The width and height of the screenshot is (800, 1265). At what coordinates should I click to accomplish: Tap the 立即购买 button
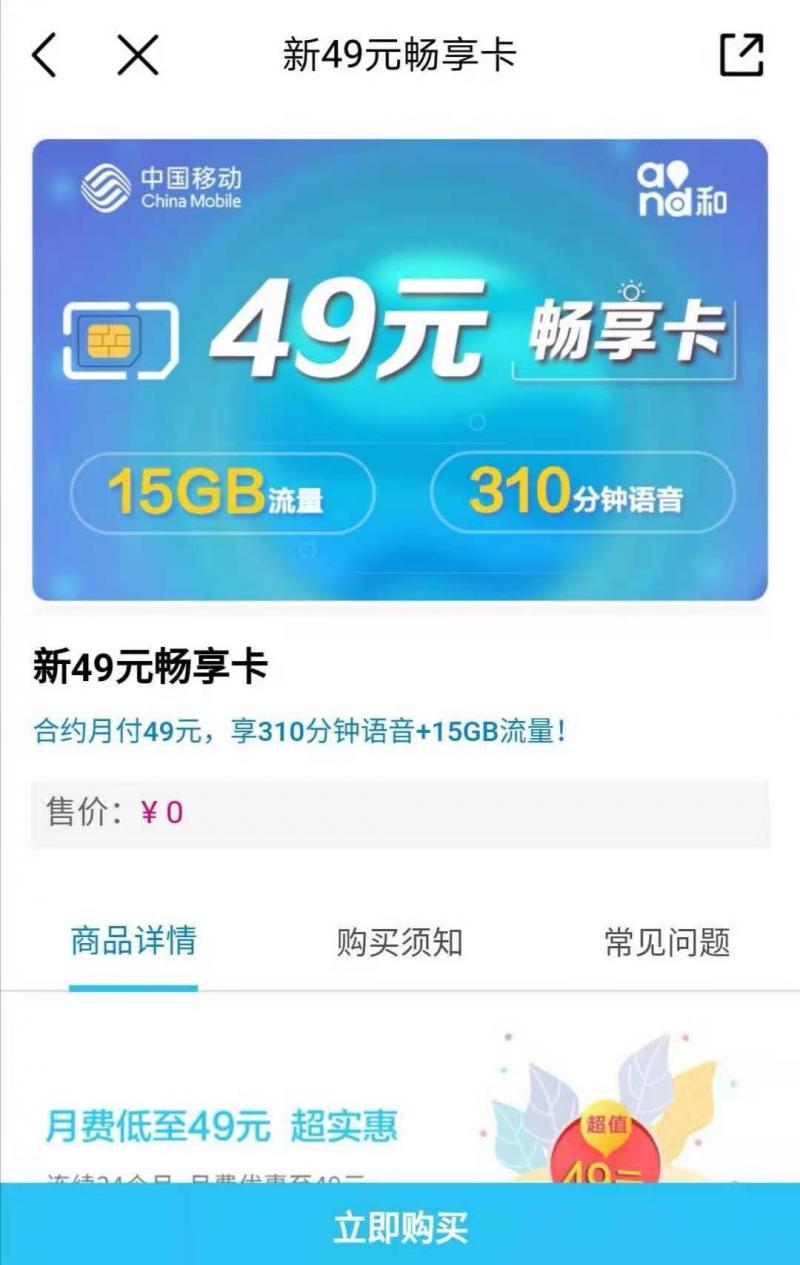pyautogui.click(x=400, y=1227)
